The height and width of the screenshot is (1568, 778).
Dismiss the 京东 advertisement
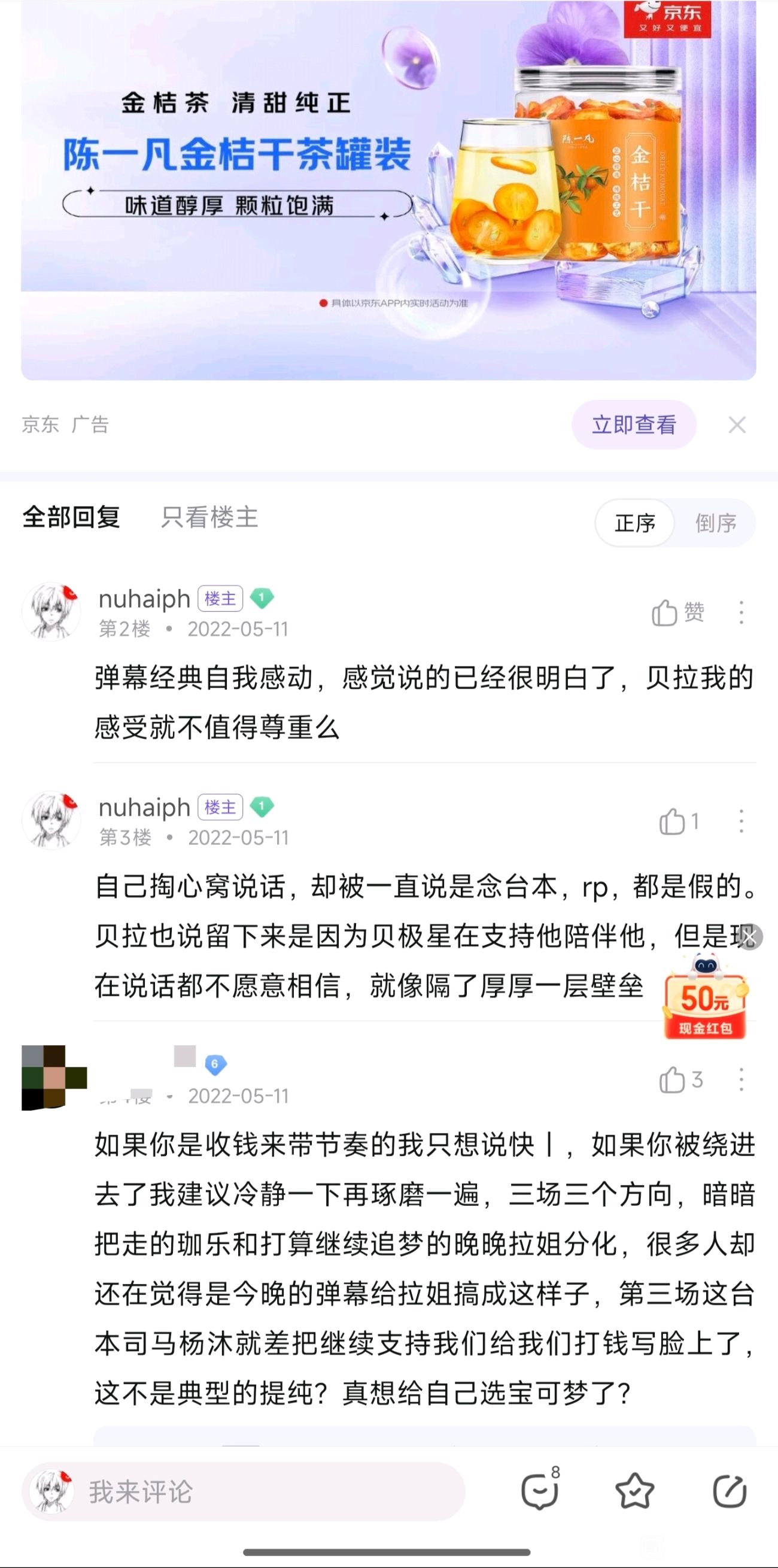[737, 425]
